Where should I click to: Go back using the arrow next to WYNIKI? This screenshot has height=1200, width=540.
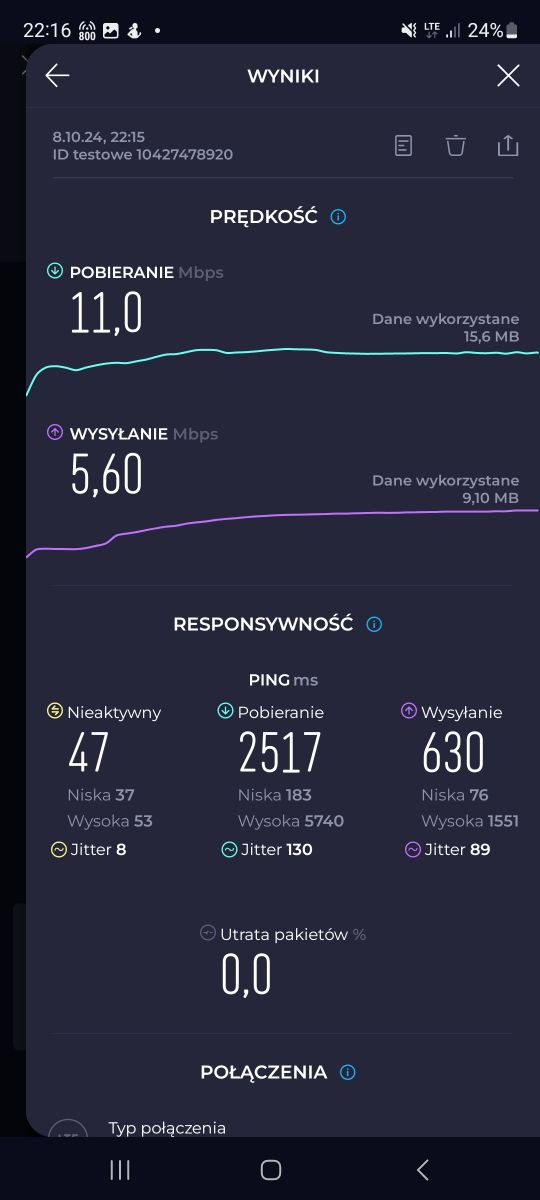tap(57, 76)
